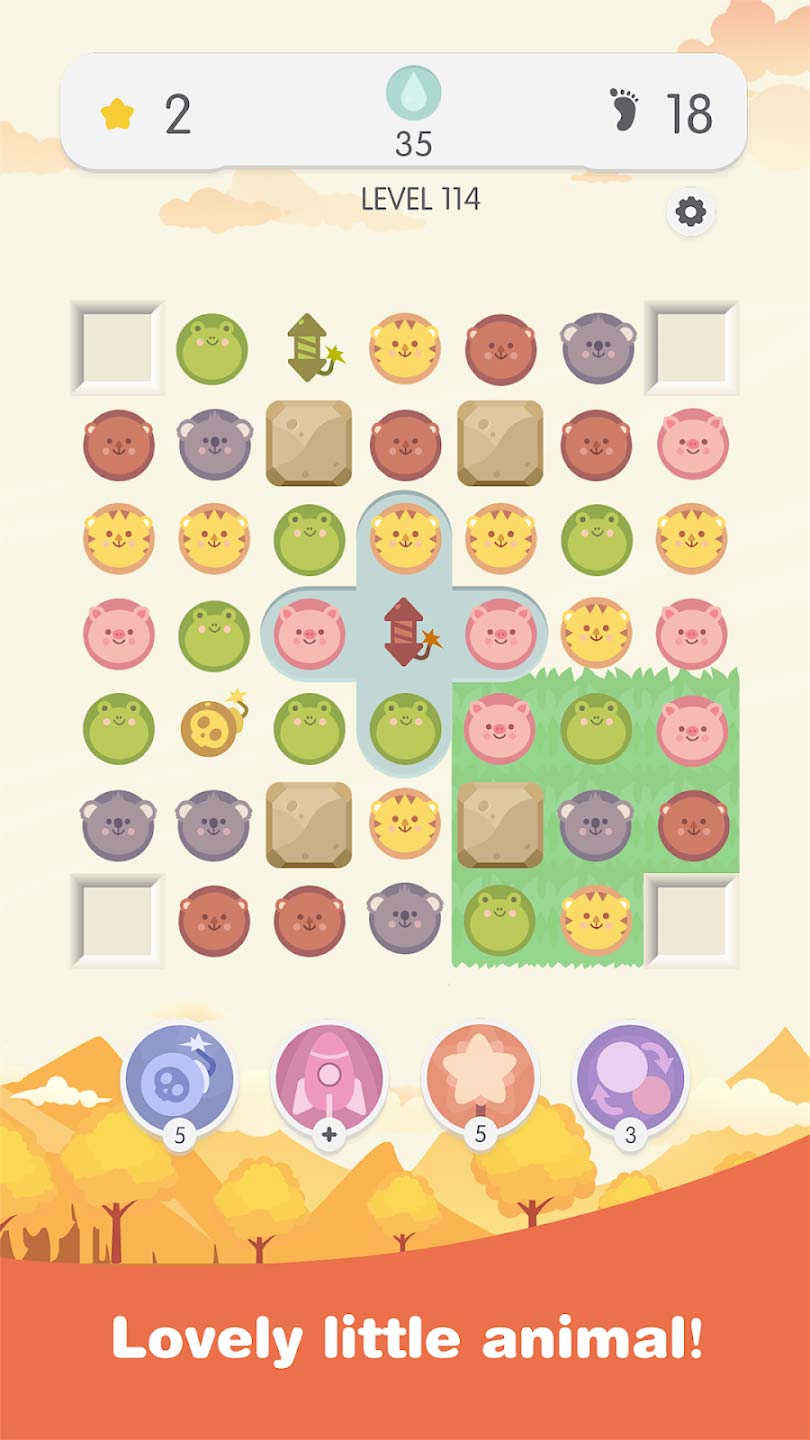The image size is (810, 1440).
Task: Open the settings gear
Action: click(691, 212)
